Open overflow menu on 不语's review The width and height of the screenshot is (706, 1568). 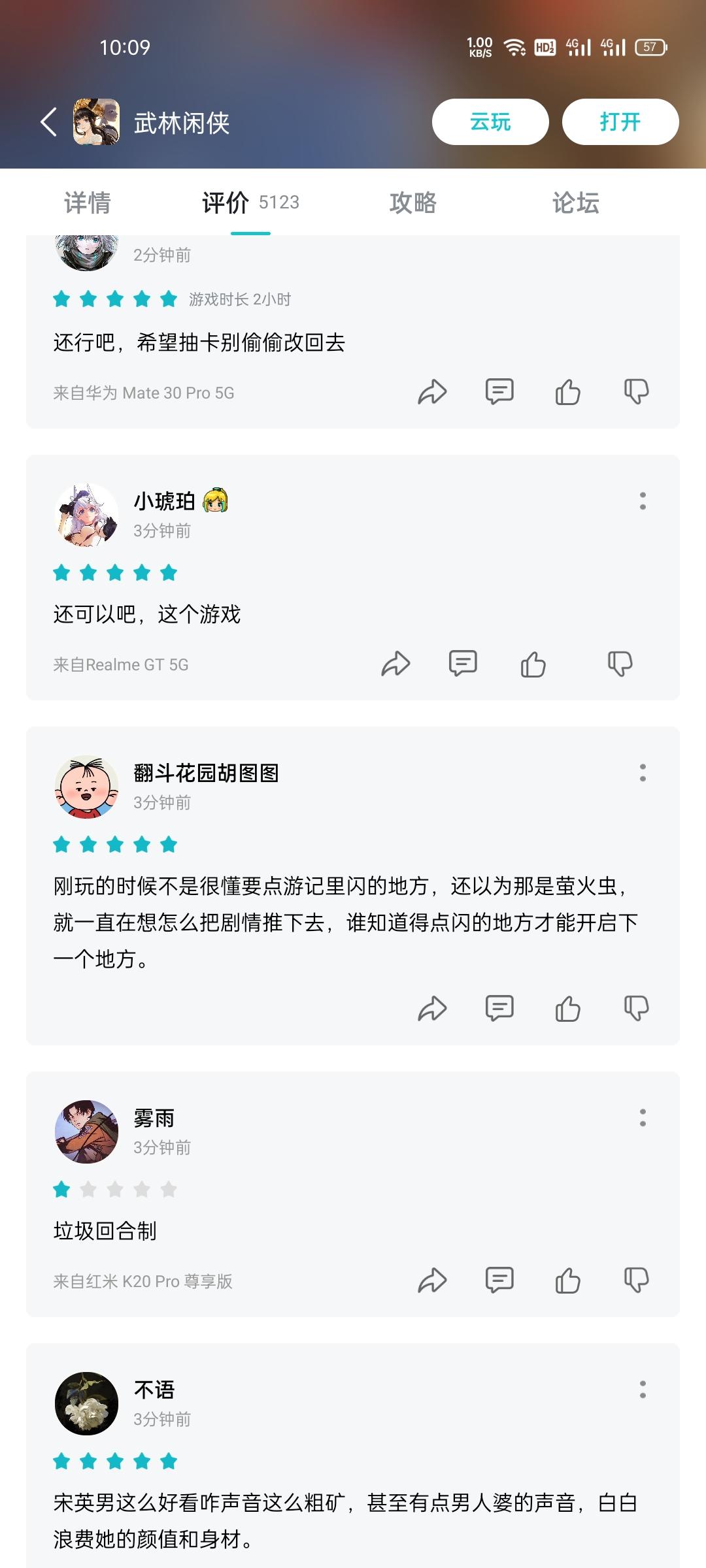click(x=643, y=1390)
